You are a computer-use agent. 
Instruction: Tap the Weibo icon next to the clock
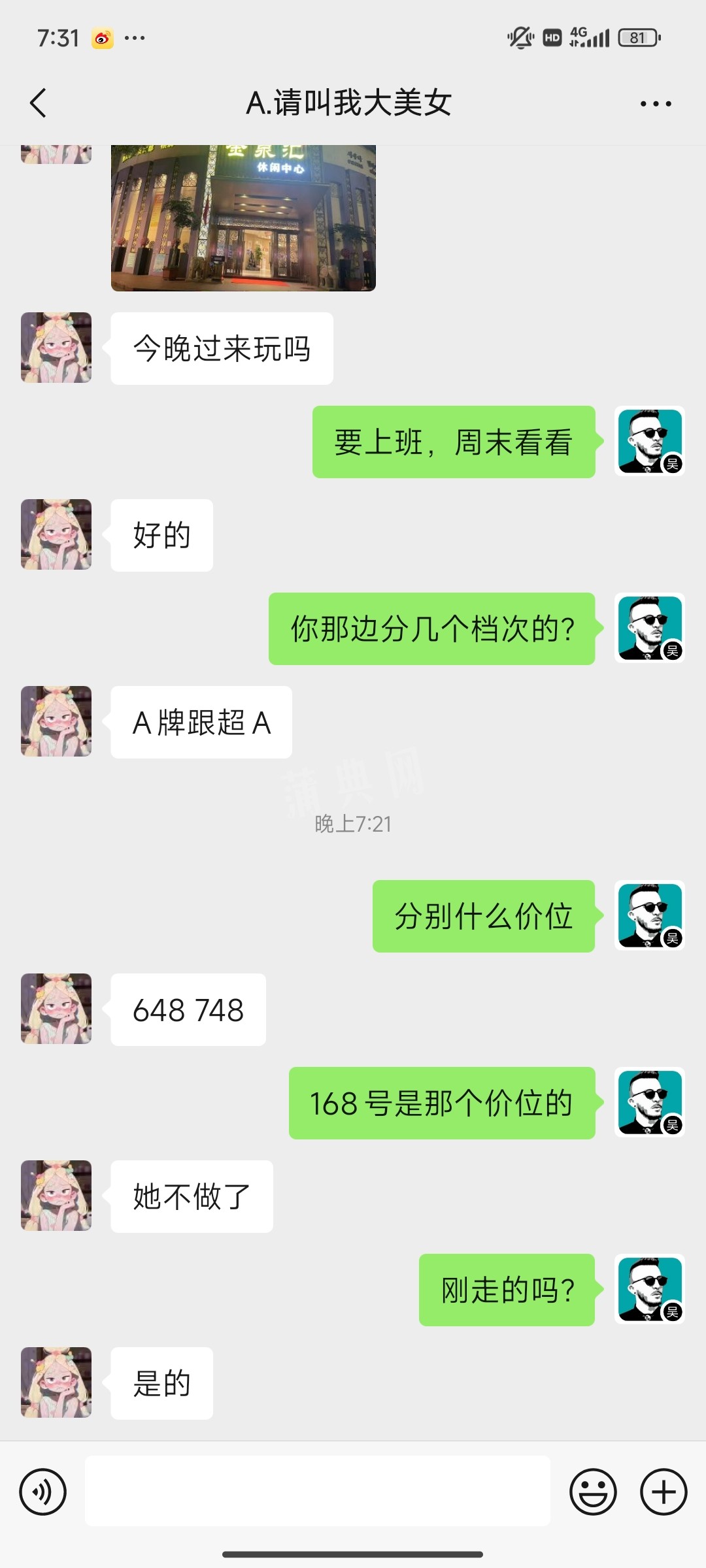101,37
